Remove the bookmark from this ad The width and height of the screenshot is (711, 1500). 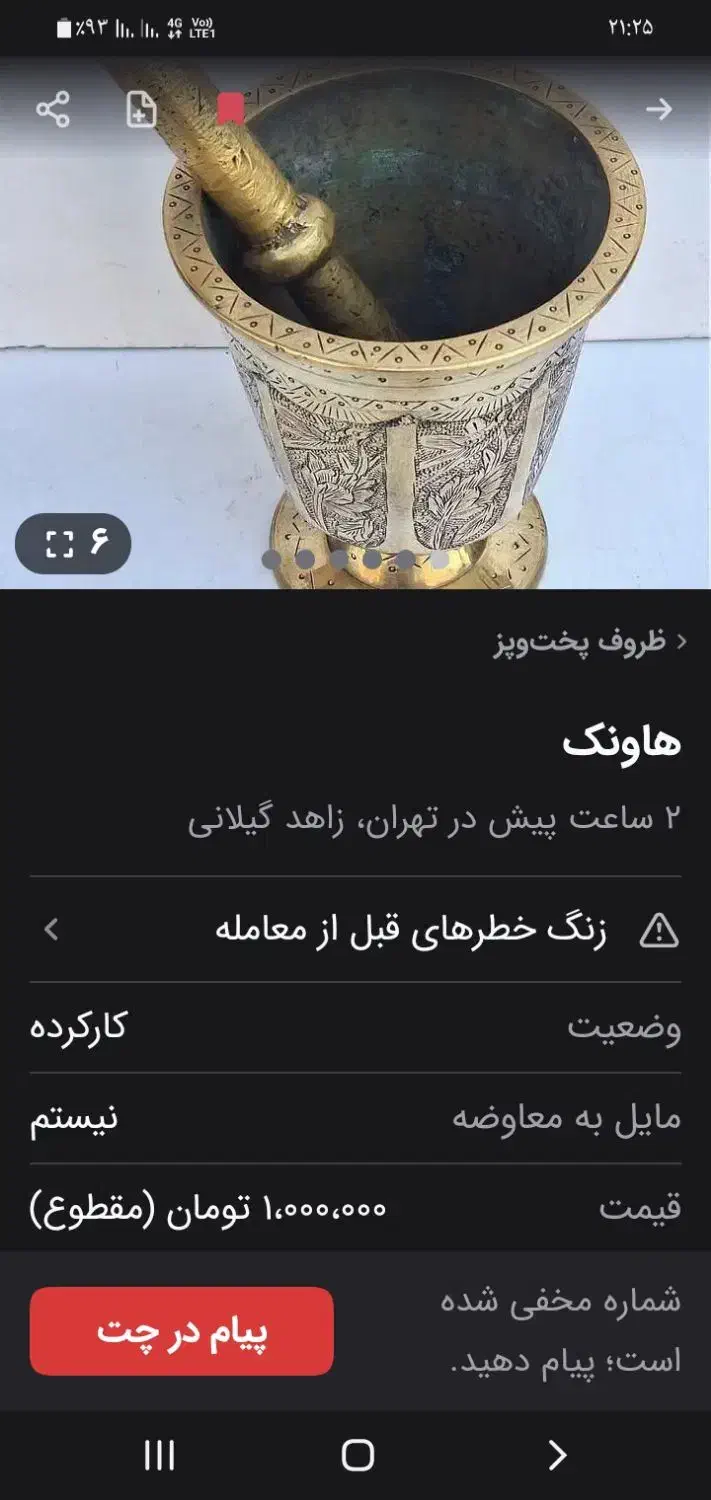pyautogui.click(x=231, y=108)
